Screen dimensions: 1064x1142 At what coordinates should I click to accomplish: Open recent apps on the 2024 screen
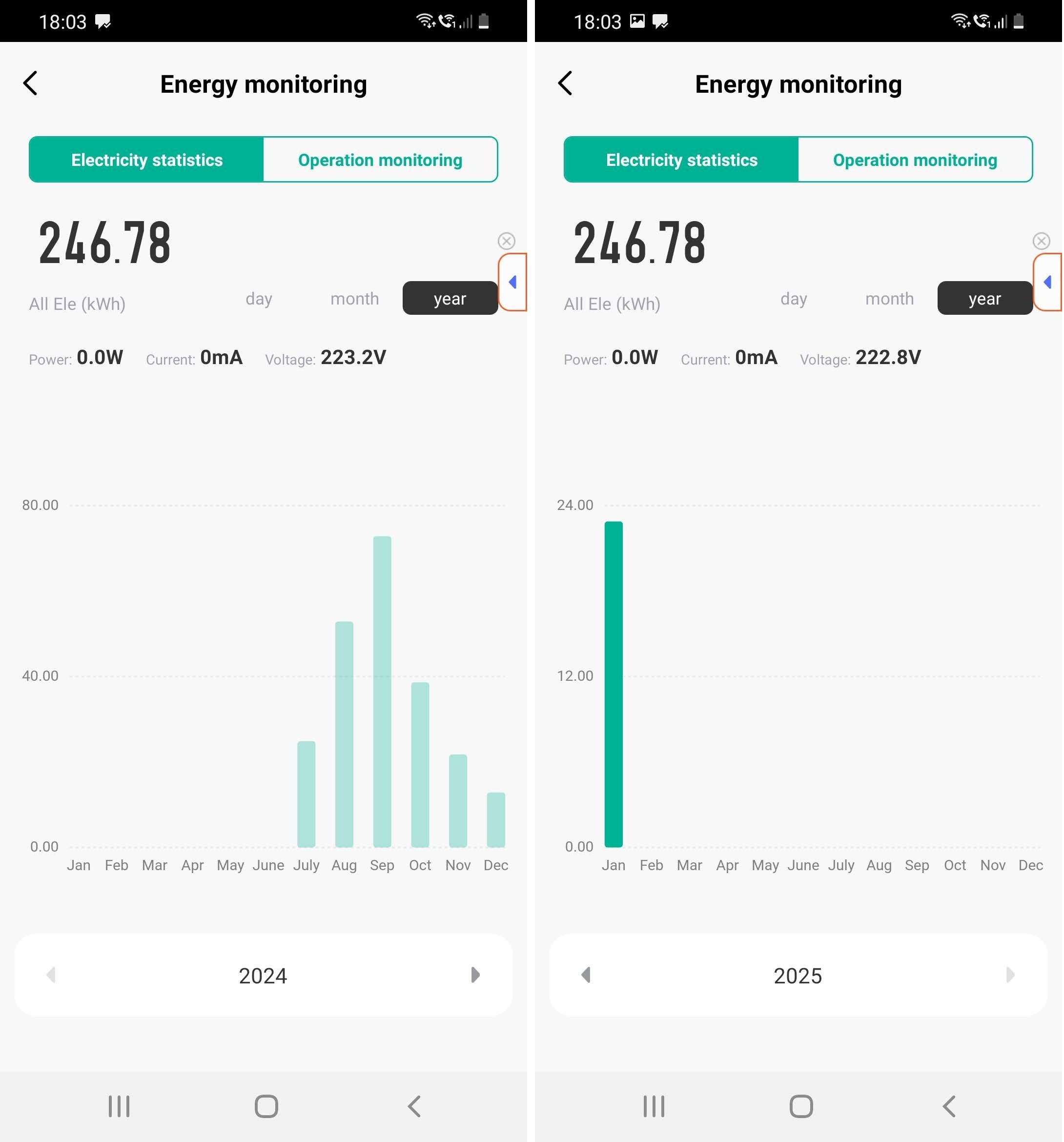pyautogui.click(x=119, y=1106)
